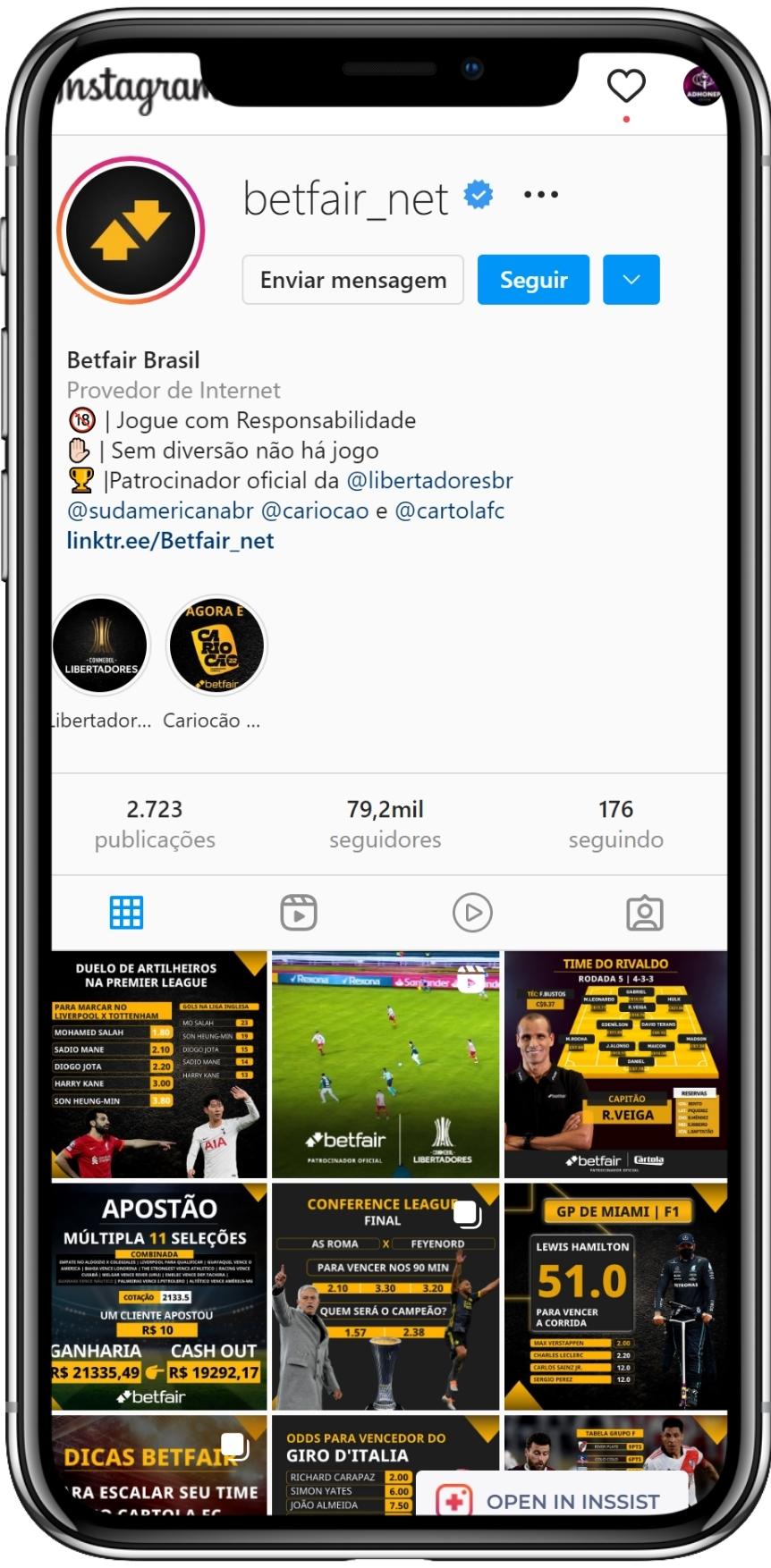
Task: View the 79,2mil seguidores list
Action: tap(385, 823)
